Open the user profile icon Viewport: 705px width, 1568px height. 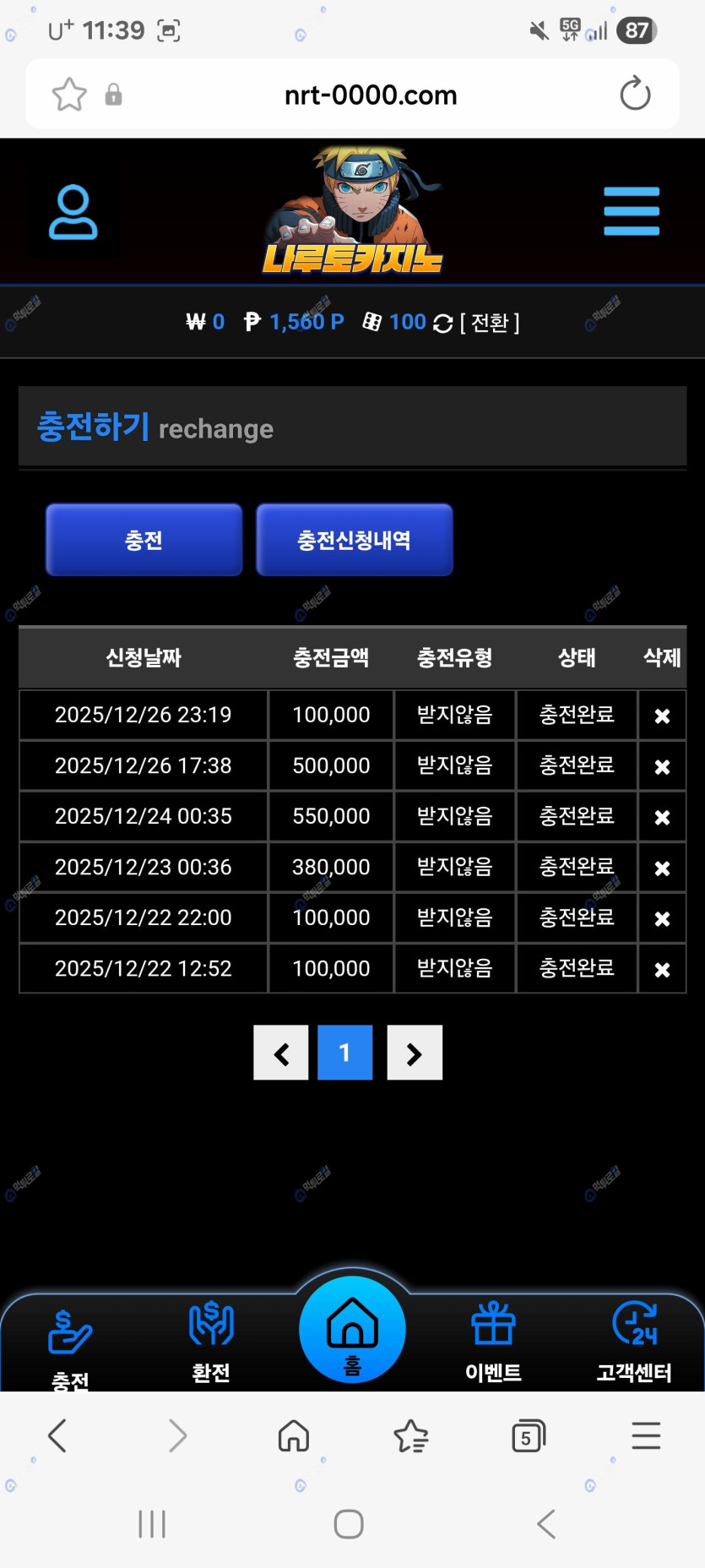point(73,212)
